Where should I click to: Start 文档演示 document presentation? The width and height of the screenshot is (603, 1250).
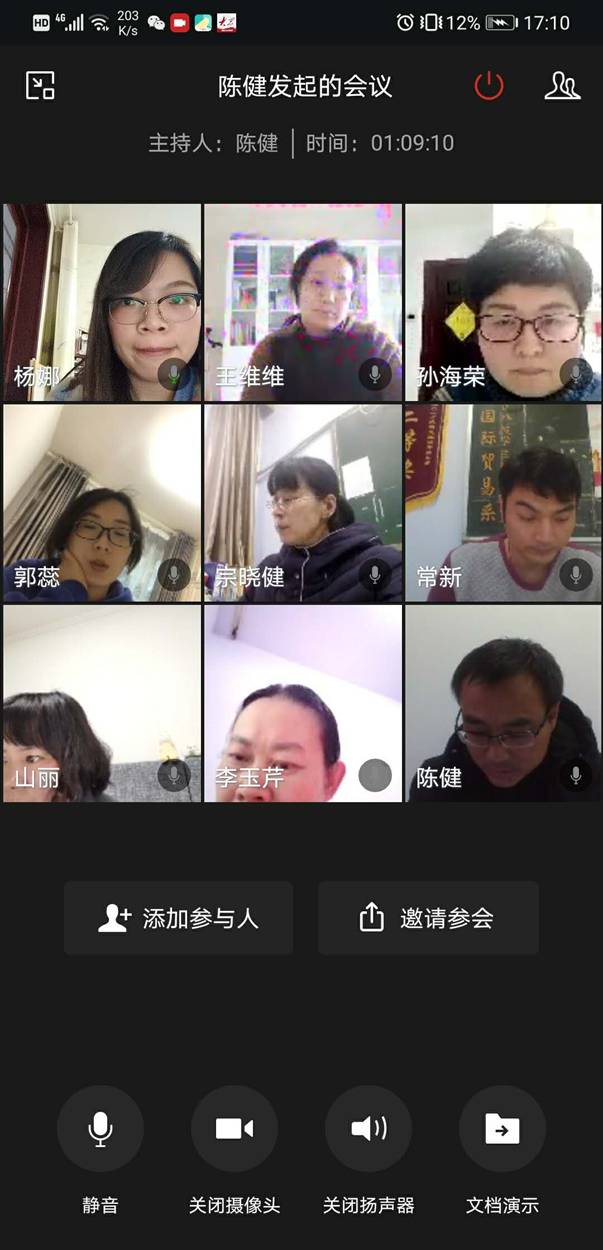[502, 1129]
